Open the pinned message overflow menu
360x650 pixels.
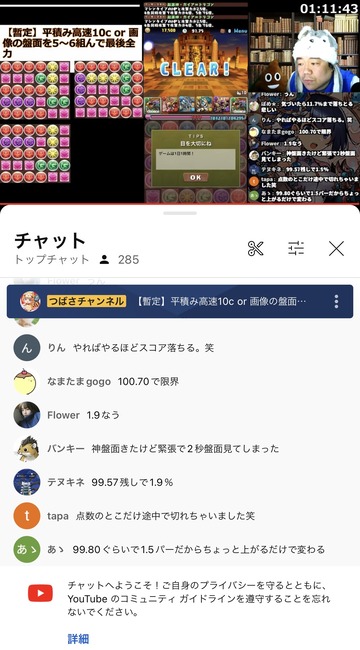(336, 301)
